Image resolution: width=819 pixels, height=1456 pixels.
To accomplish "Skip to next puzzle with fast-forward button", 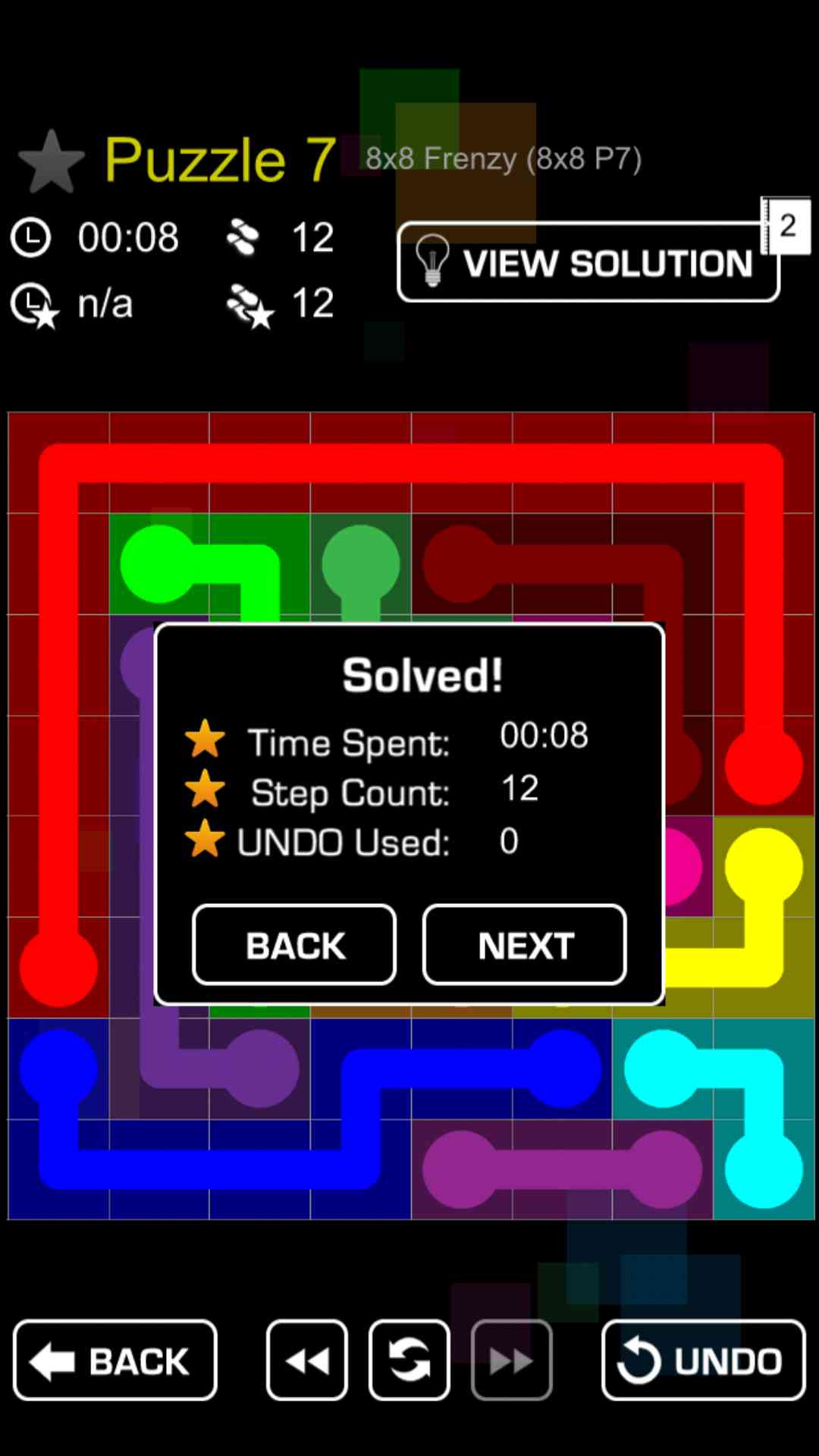I will [511, 1360].
